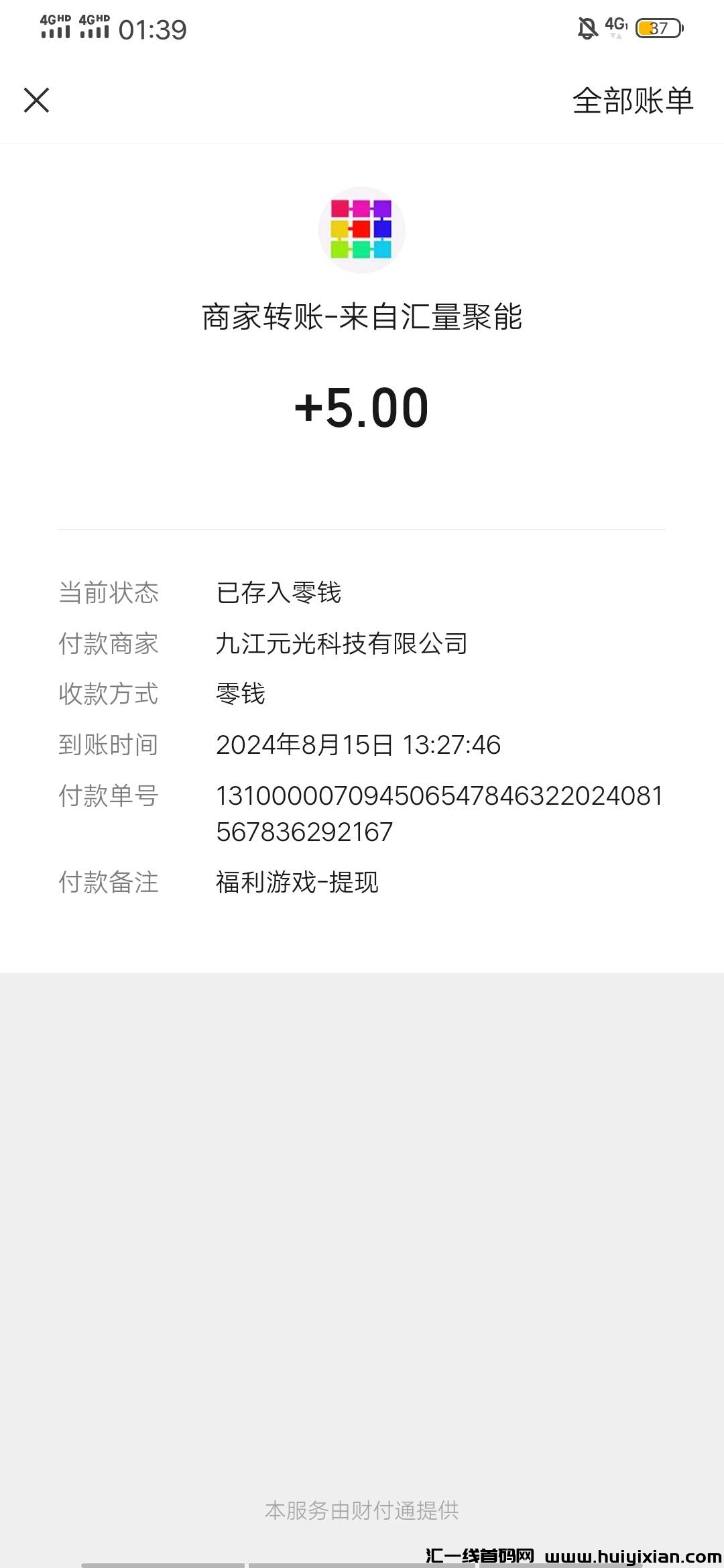Screen dimensions: 724x1568
Task: Open 全部账单 to view all bills
Action: 633,101
